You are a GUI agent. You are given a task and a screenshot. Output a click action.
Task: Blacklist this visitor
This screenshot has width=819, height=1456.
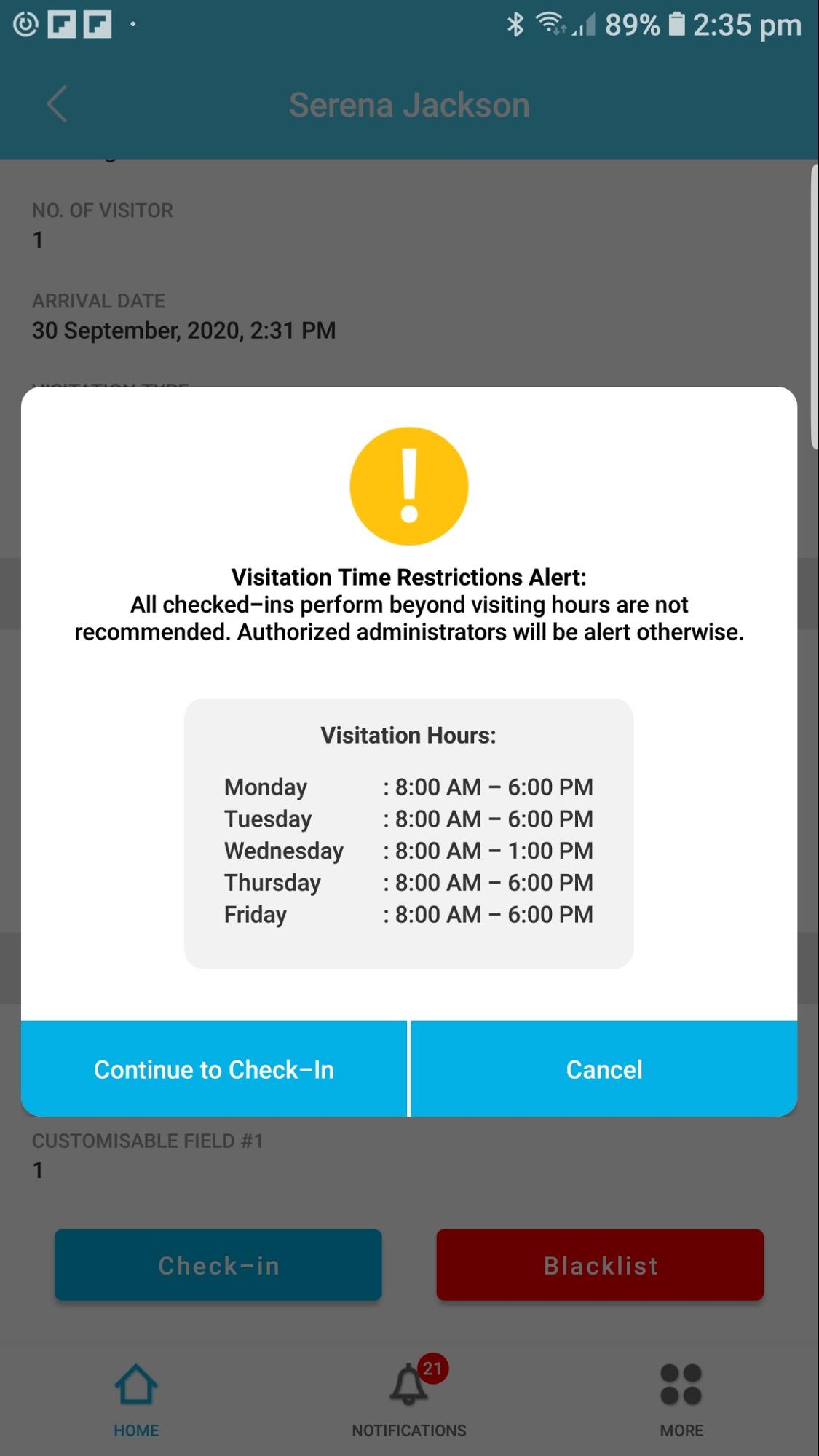600,1265
